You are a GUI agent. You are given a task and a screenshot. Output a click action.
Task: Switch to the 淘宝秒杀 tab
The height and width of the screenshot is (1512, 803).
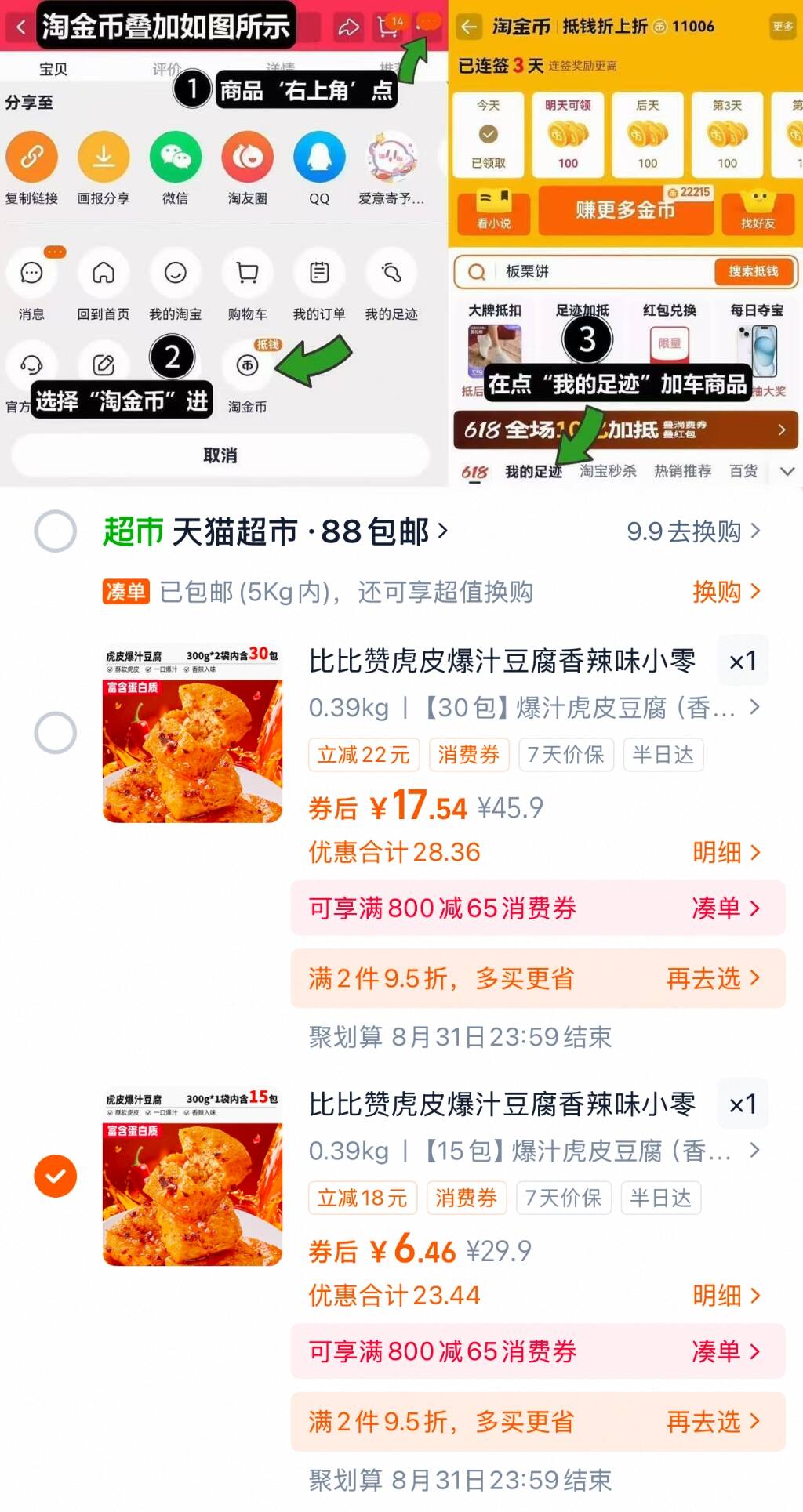click(x=608, y=471)
